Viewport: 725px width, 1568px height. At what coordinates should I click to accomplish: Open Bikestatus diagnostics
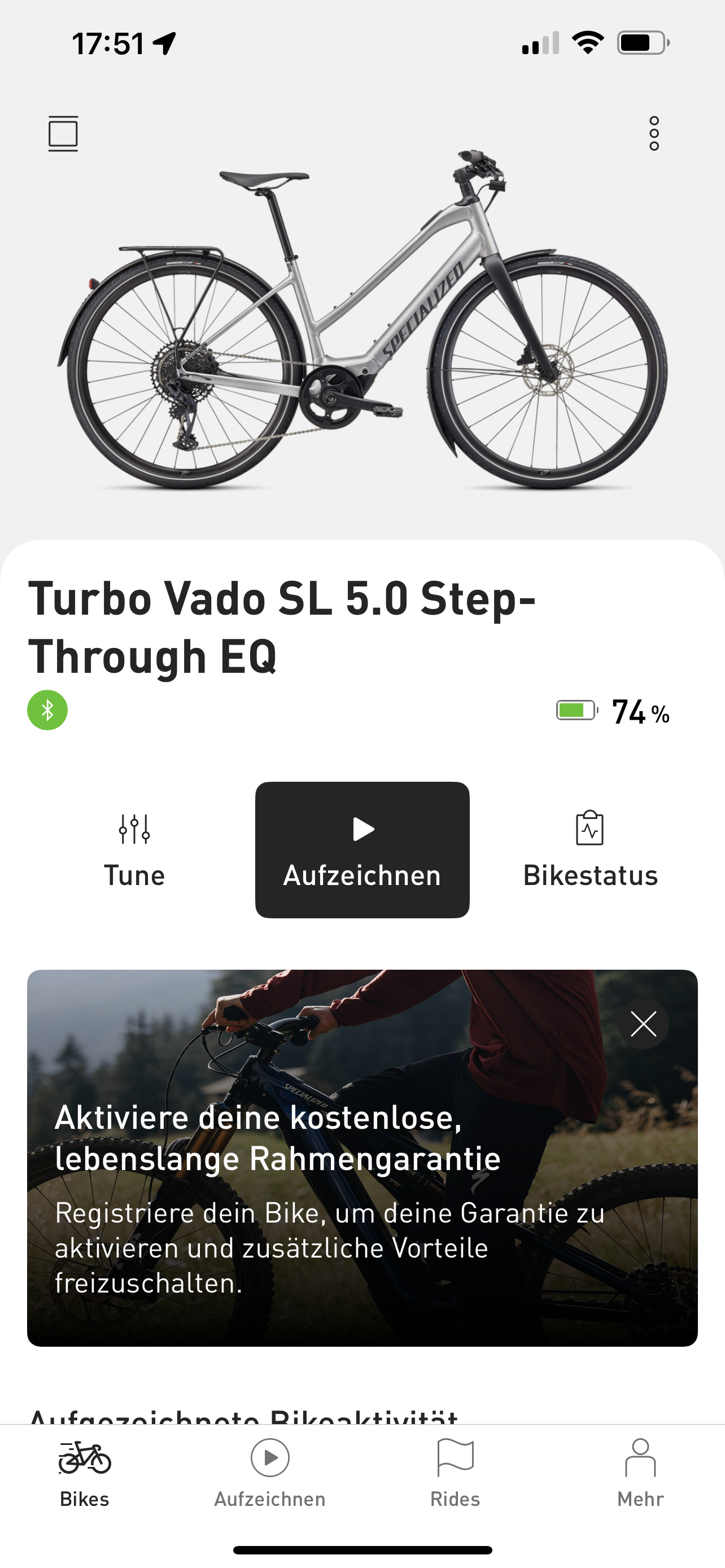point(590,849)
